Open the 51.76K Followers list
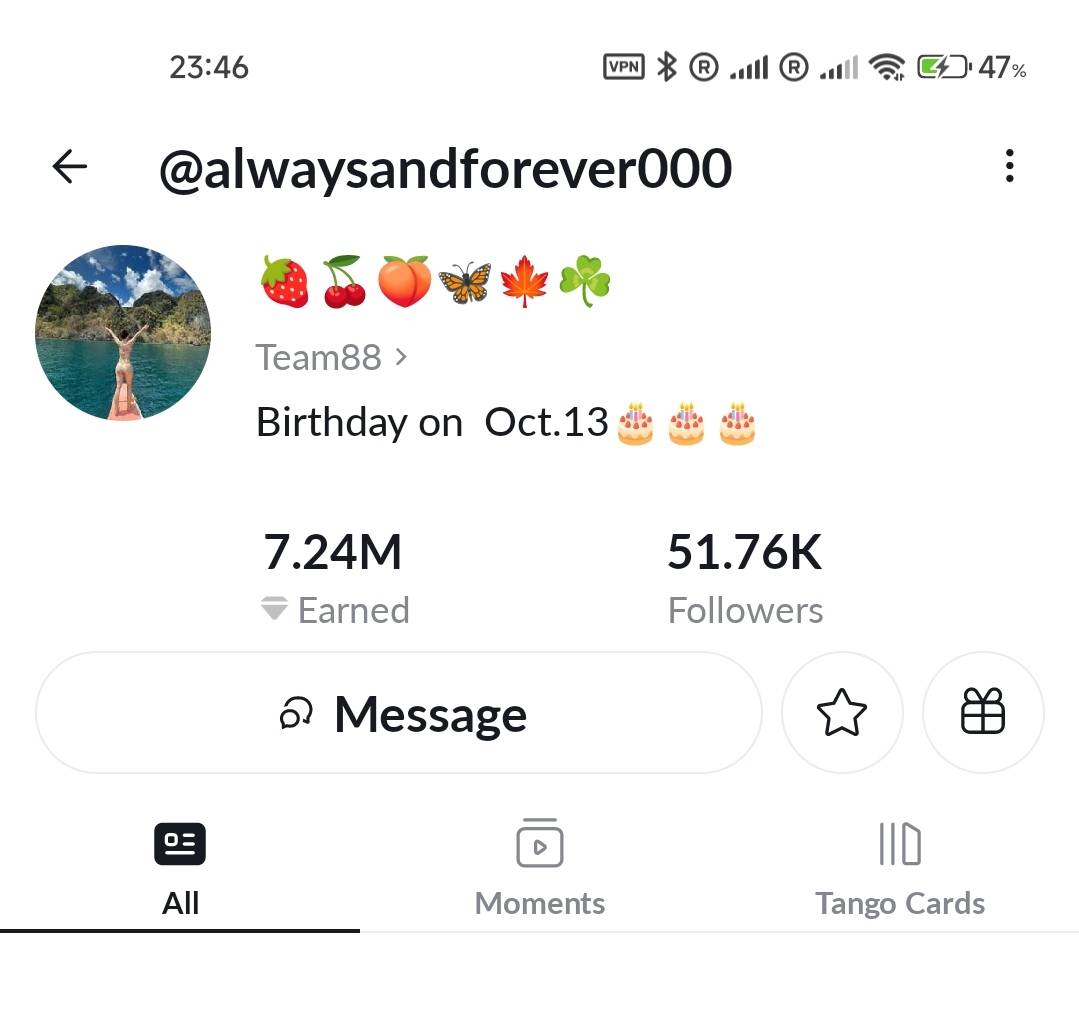 pyautogui.click(x=745, y=578)
